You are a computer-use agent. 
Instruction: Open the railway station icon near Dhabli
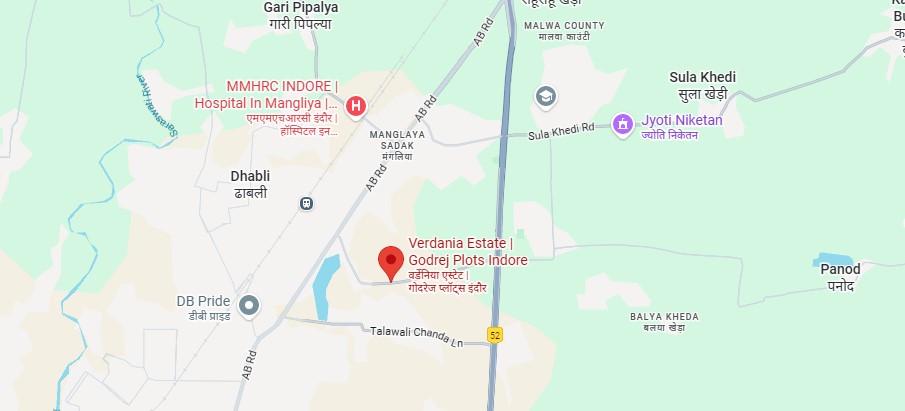[x=306, y=203]
